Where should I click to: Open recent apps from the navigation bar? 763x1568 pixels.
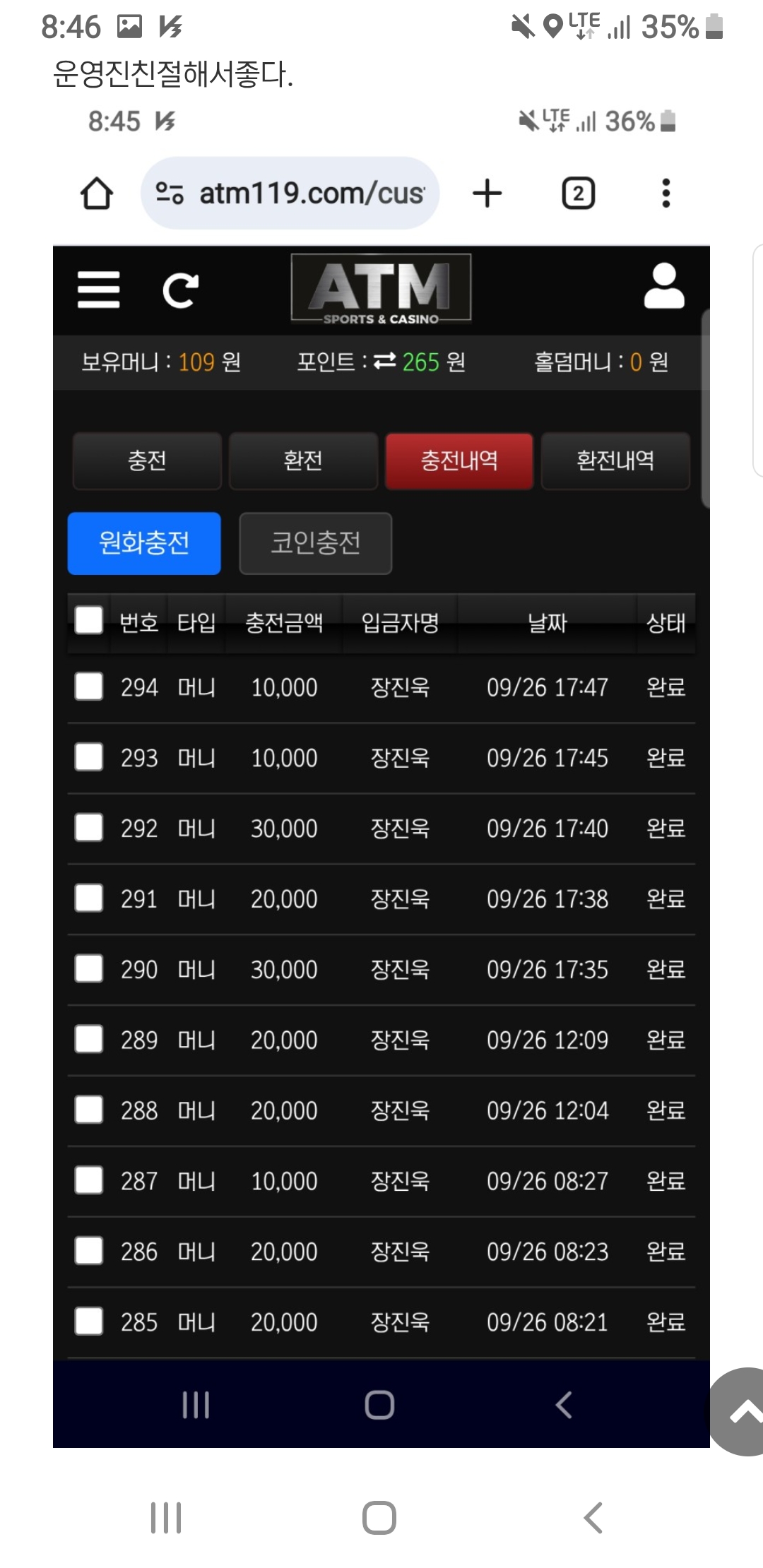pos(166,1517)
